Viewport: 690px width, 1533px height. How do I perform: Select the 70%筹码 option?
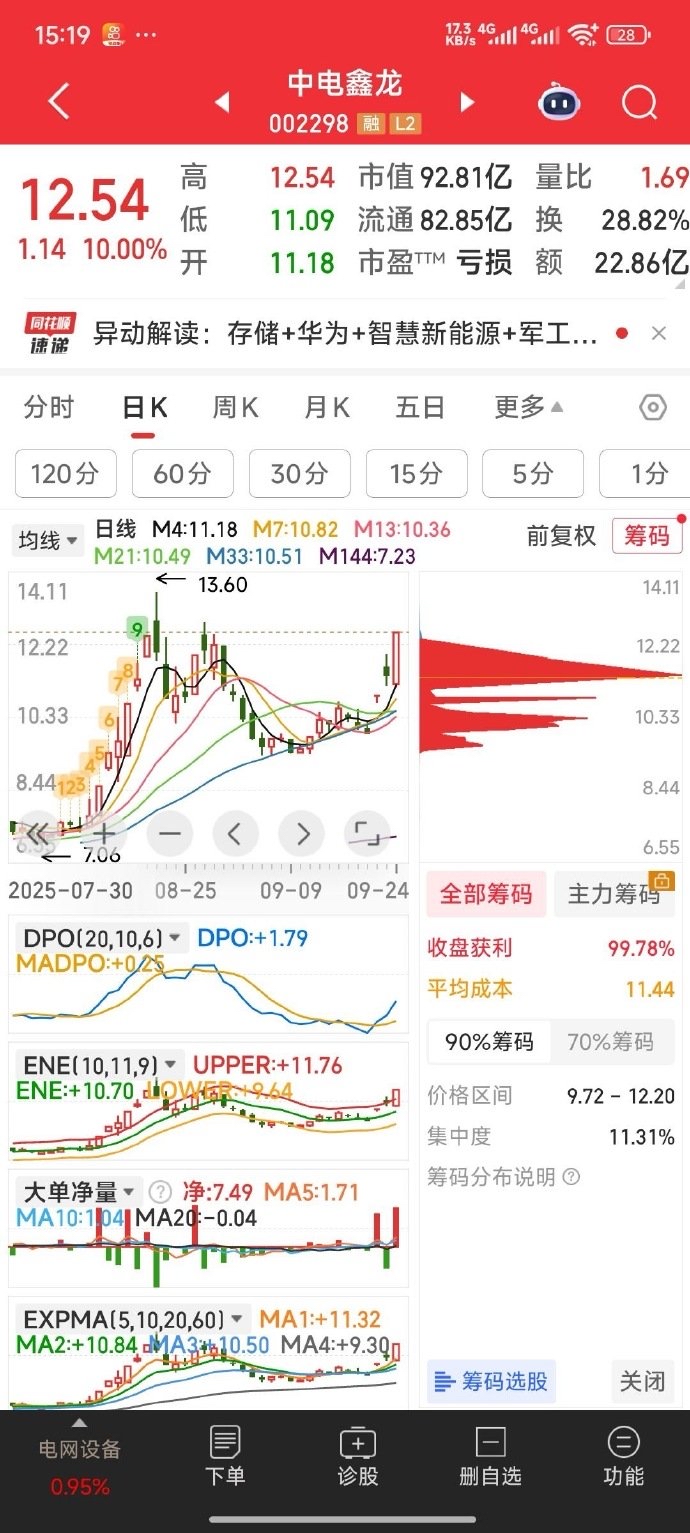(611, 1042)
